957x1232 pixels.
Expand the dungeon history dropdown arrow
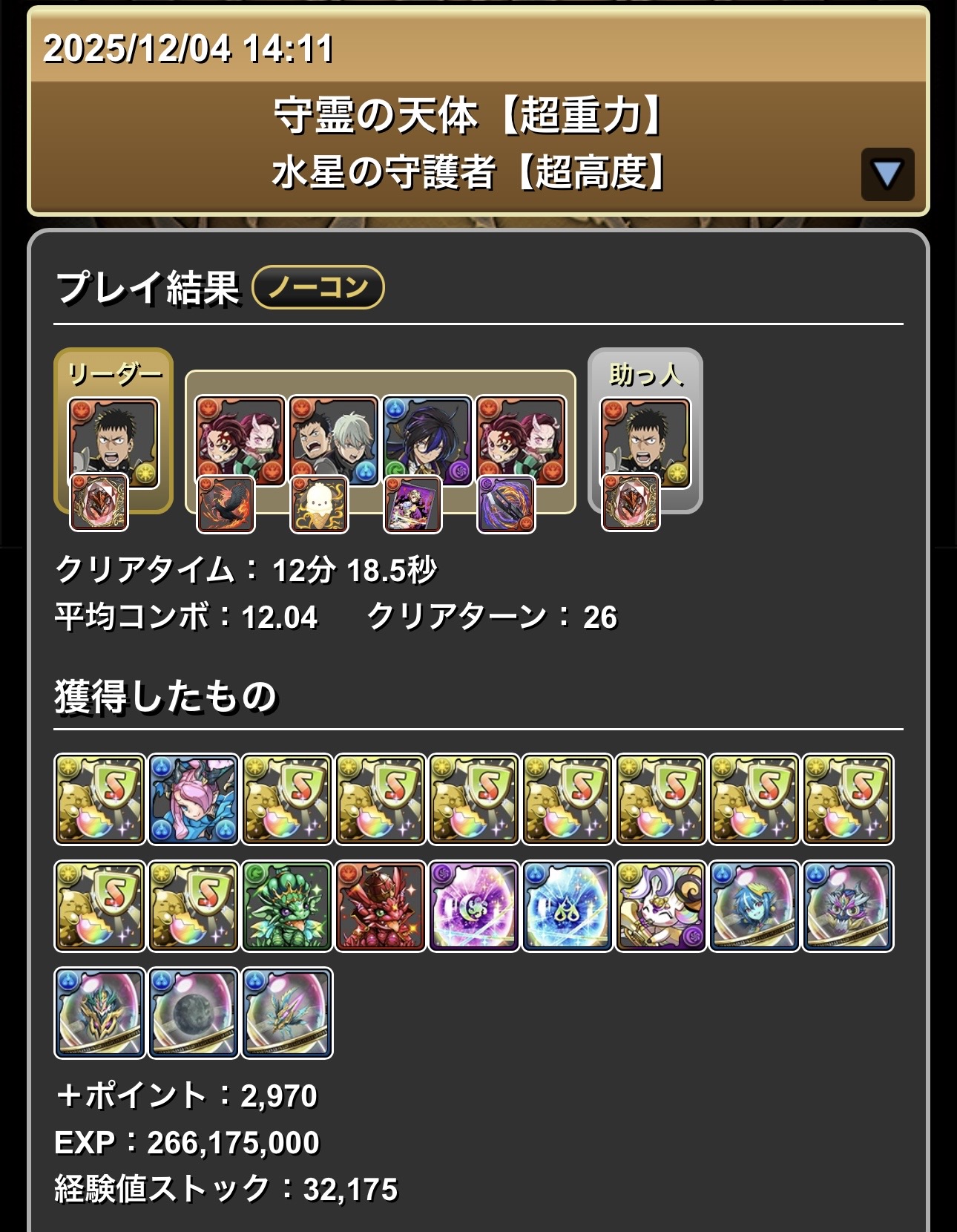887,174
